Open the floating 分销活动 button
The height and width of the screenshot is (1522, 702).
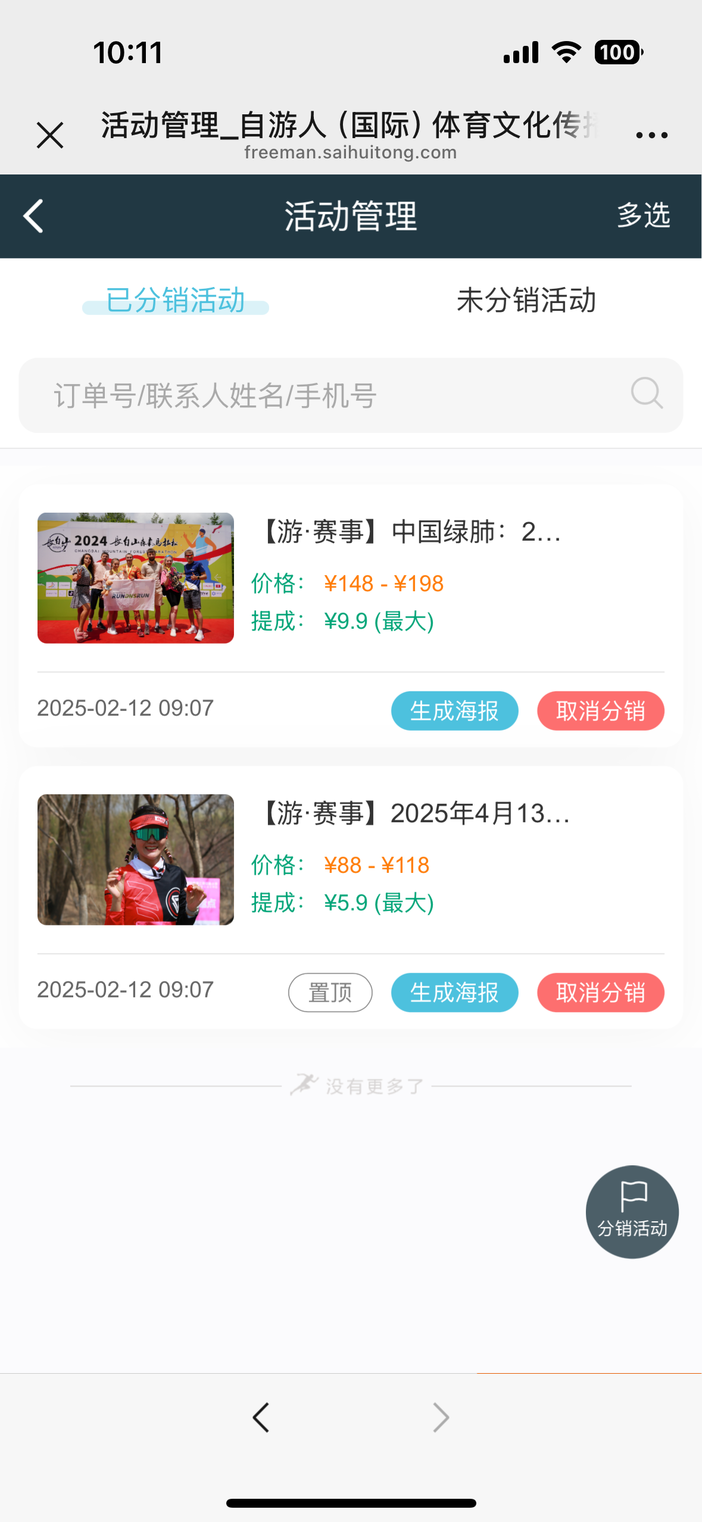pyautogui.click(x=632, y=1212)
